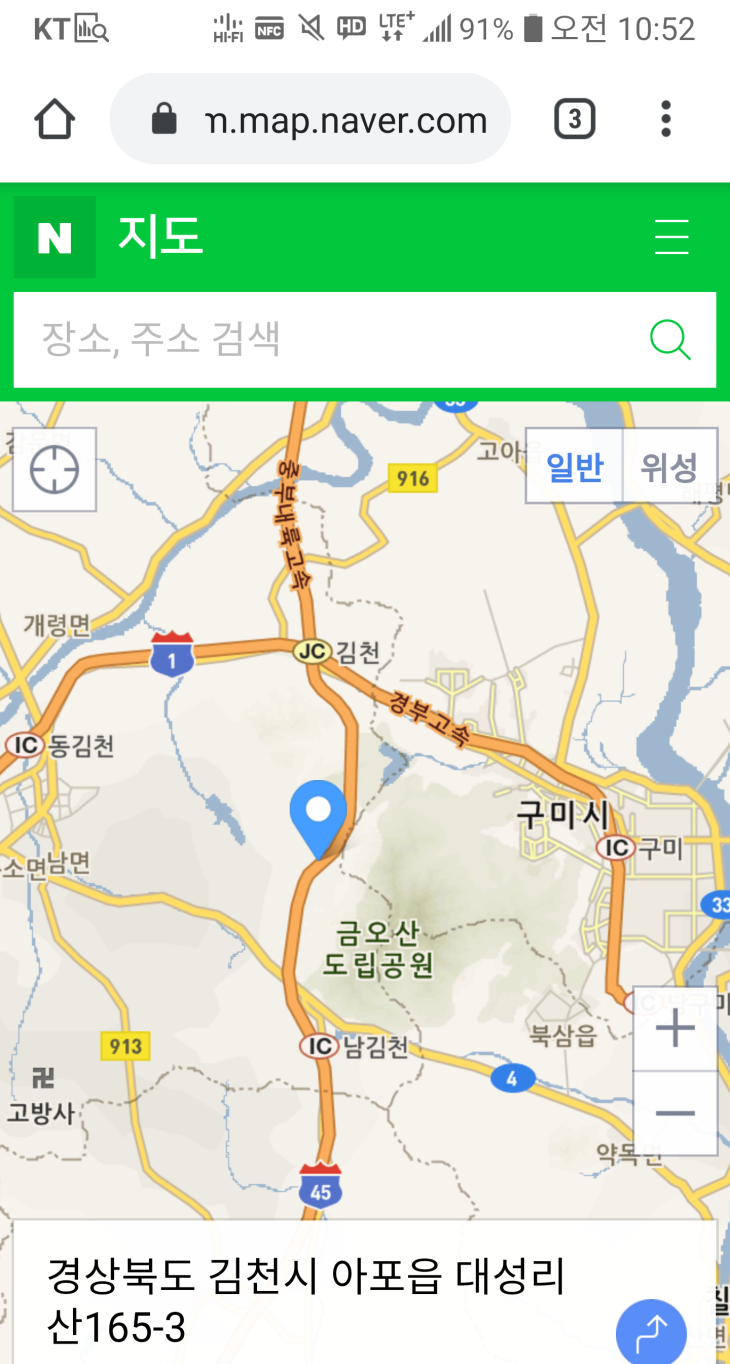
Task: Center map on my current location
Action: pyautogui.click(x=55, y=470)
